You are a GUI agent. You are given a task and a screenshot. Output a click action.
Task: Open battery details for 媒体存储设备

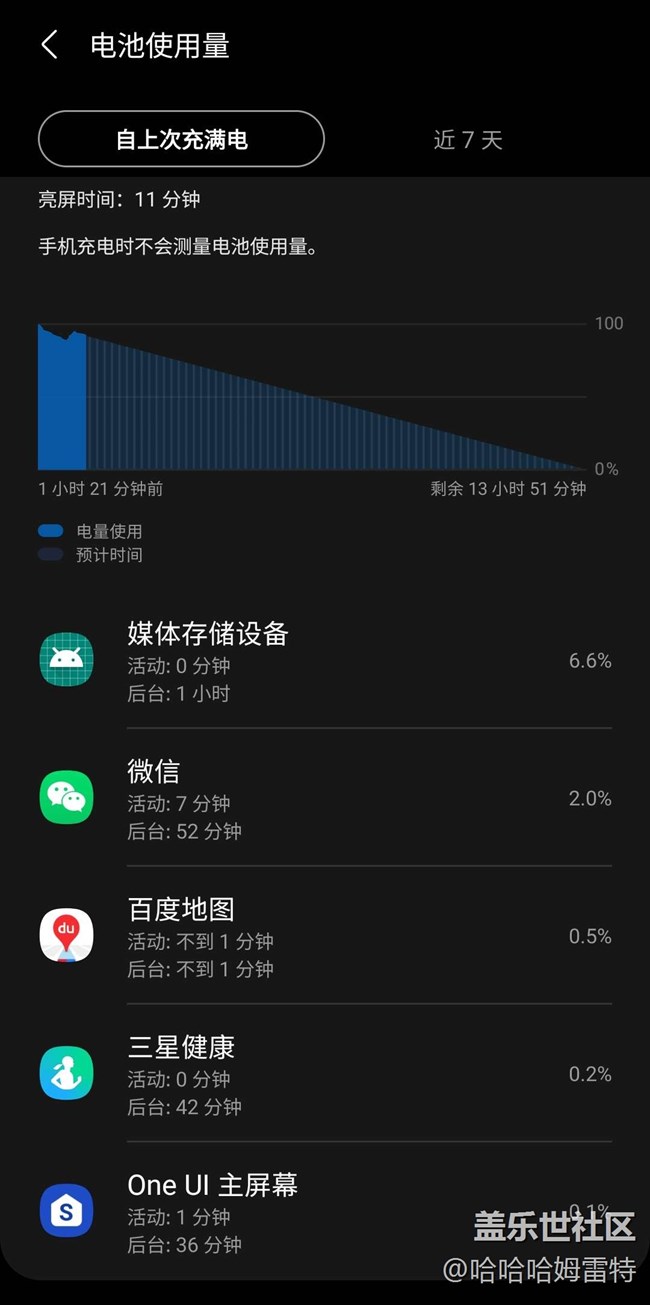(324, 661)
